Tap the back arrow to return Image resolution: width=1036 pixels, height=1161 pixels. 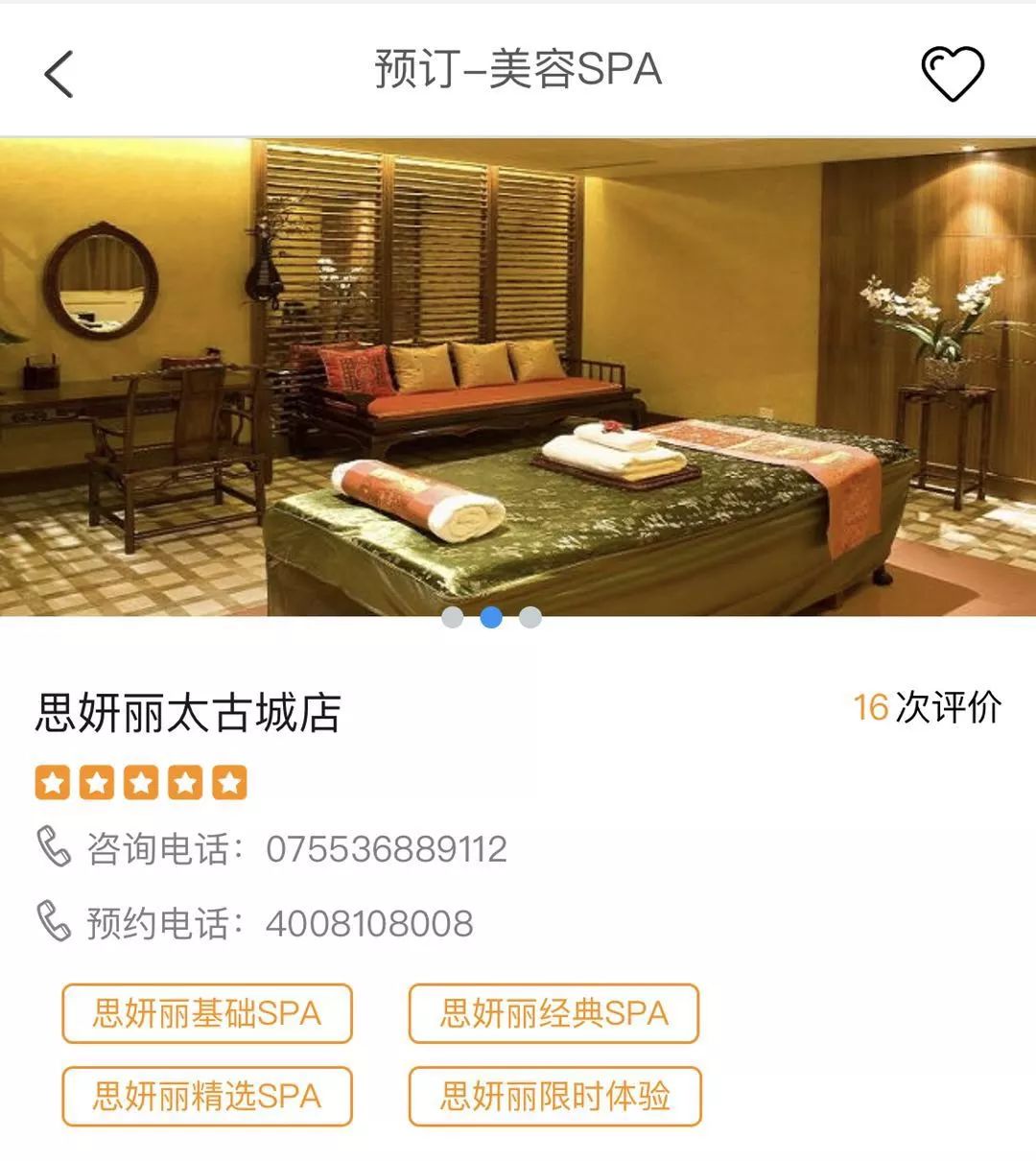point(60,72)
